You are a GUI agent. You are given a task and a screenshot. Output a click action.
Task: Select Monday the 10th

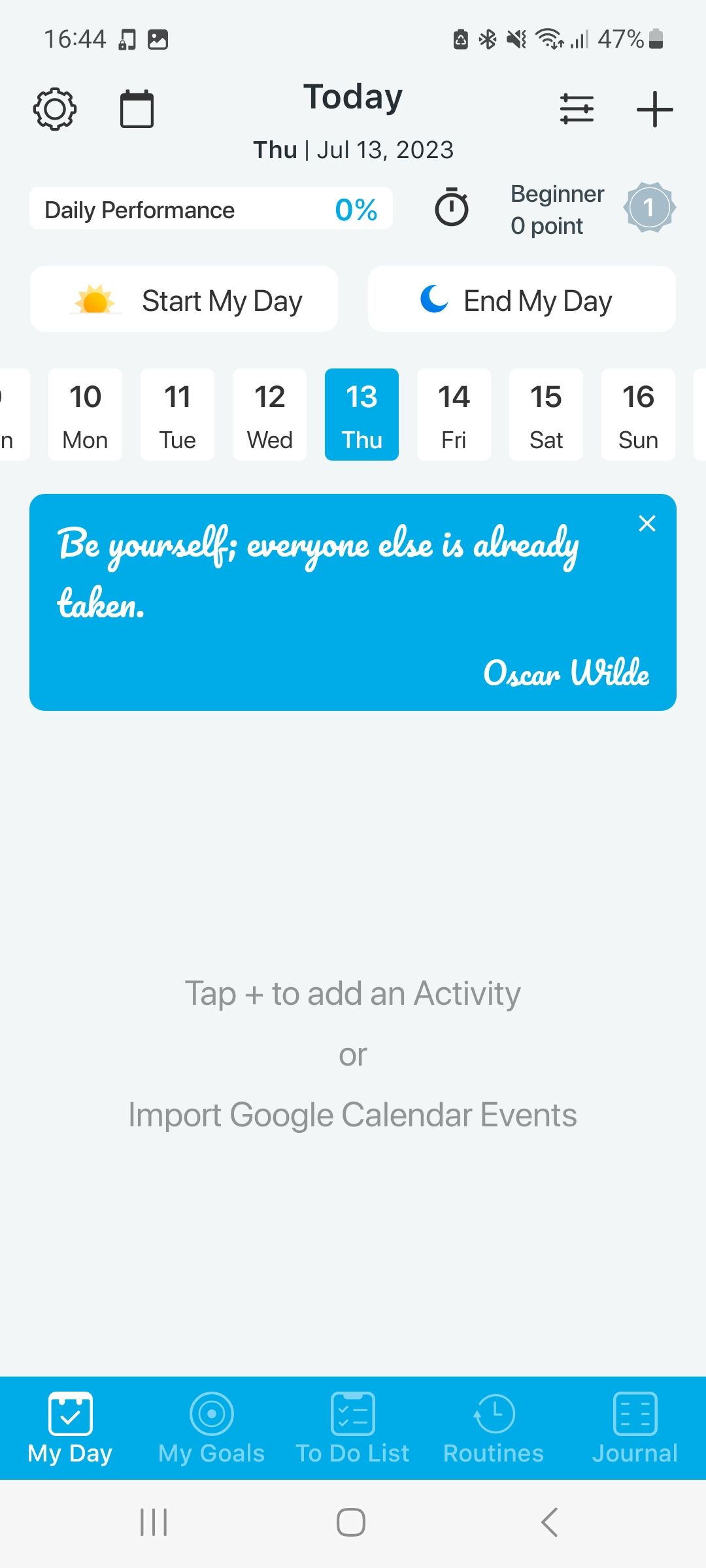(85, 415)
